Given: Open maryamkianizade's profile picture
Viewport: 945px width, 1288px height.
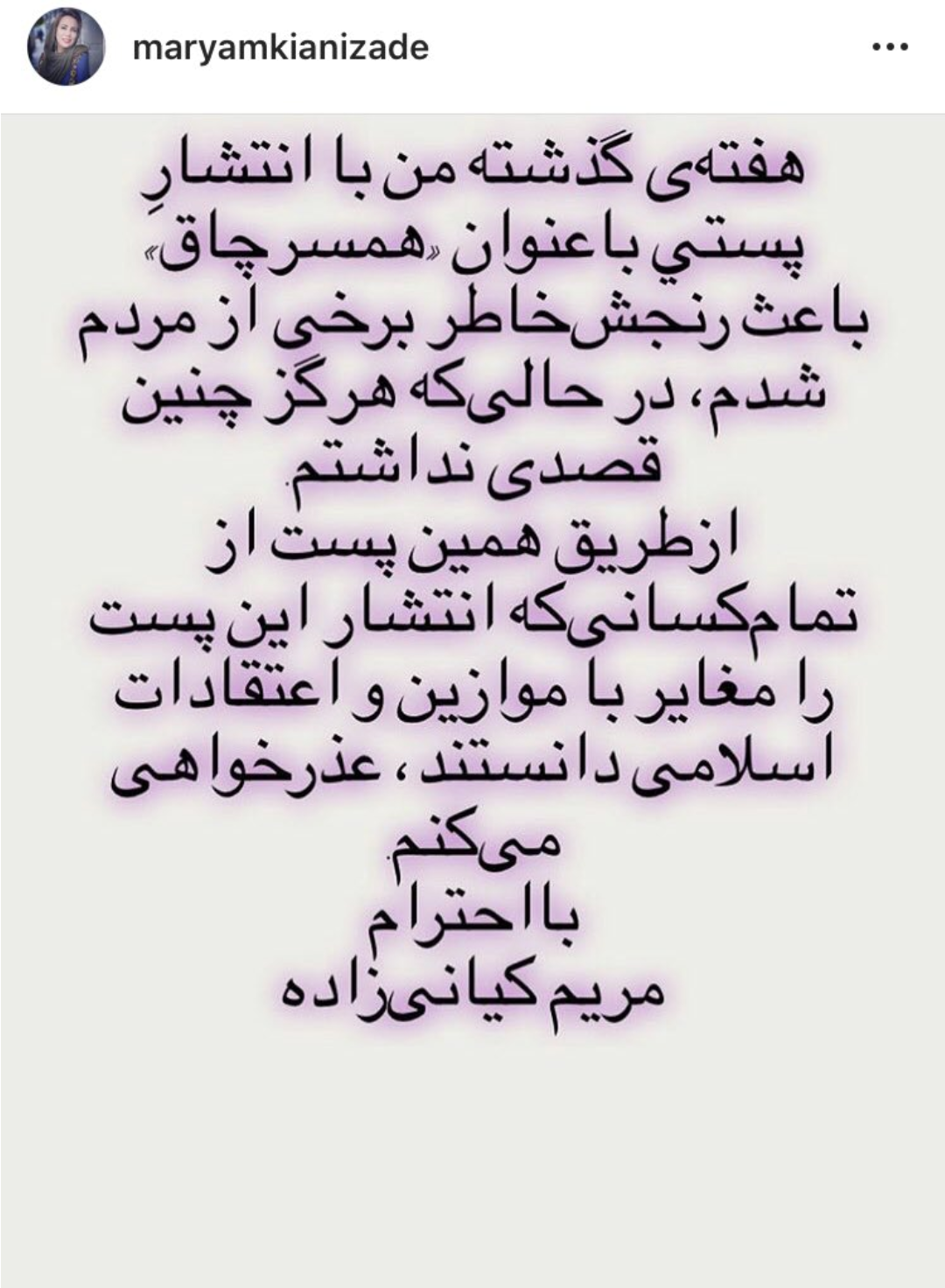Looking at the screenshot, I should click(66, 47).
